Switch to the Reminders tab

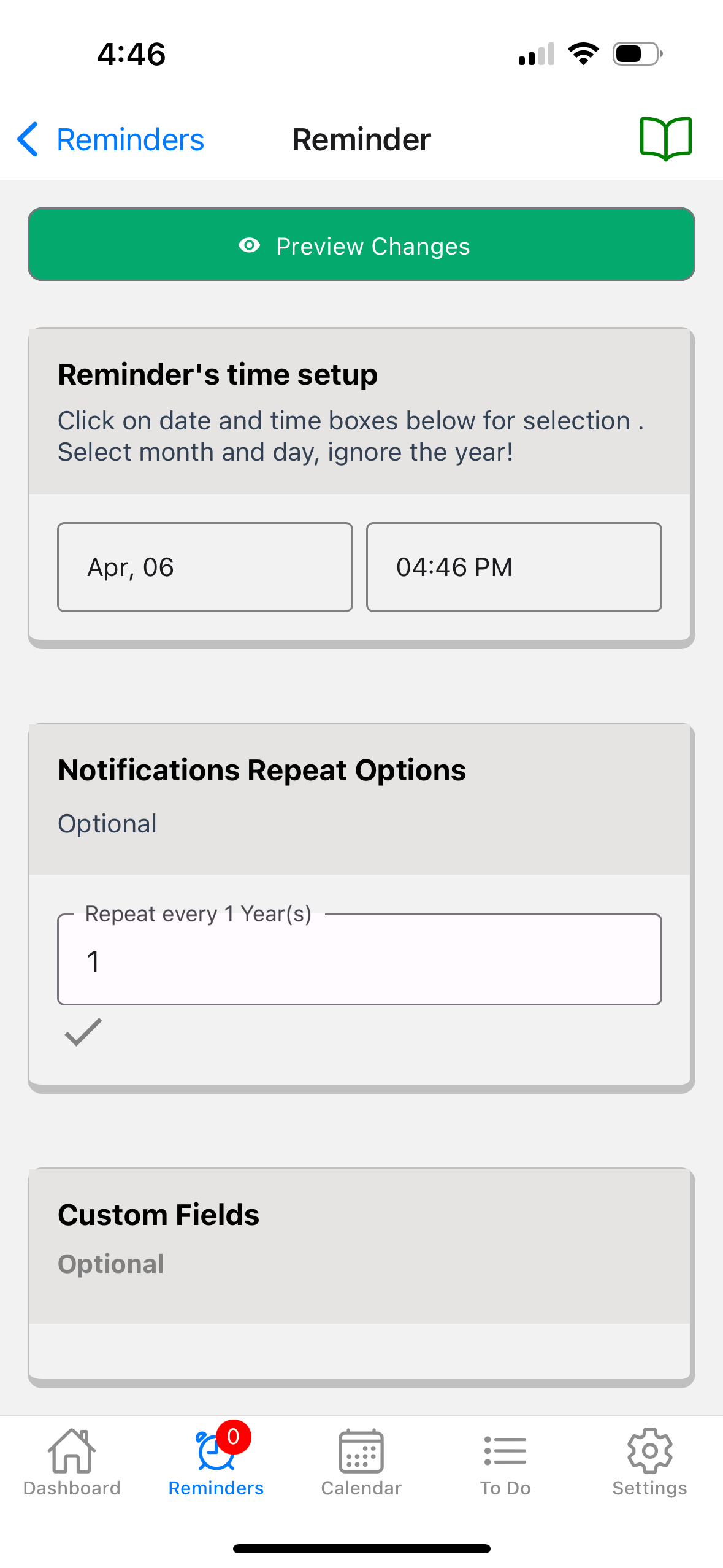pyautogui.click(x=216, y=1461)
